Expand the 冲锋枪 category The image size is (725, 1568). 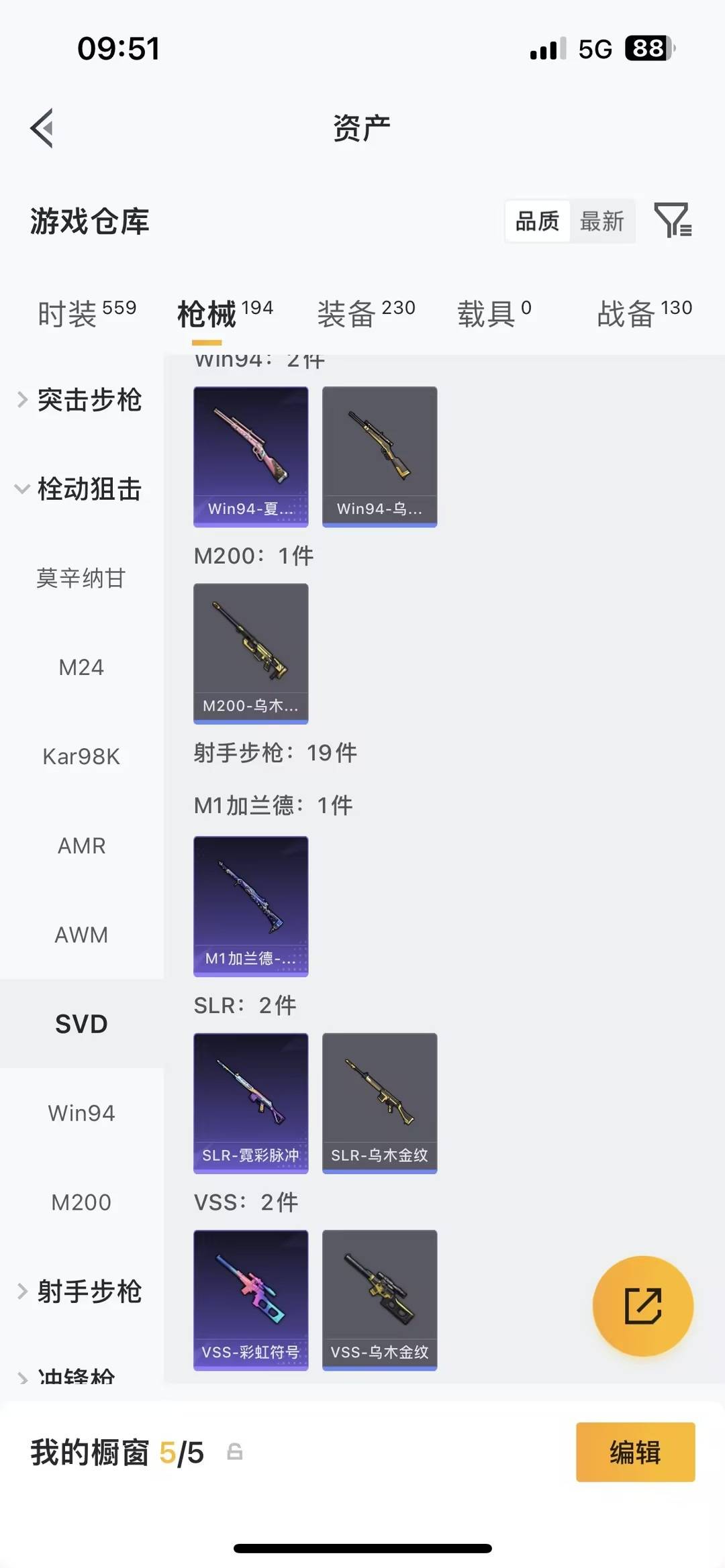click(x=74, y=1375)
